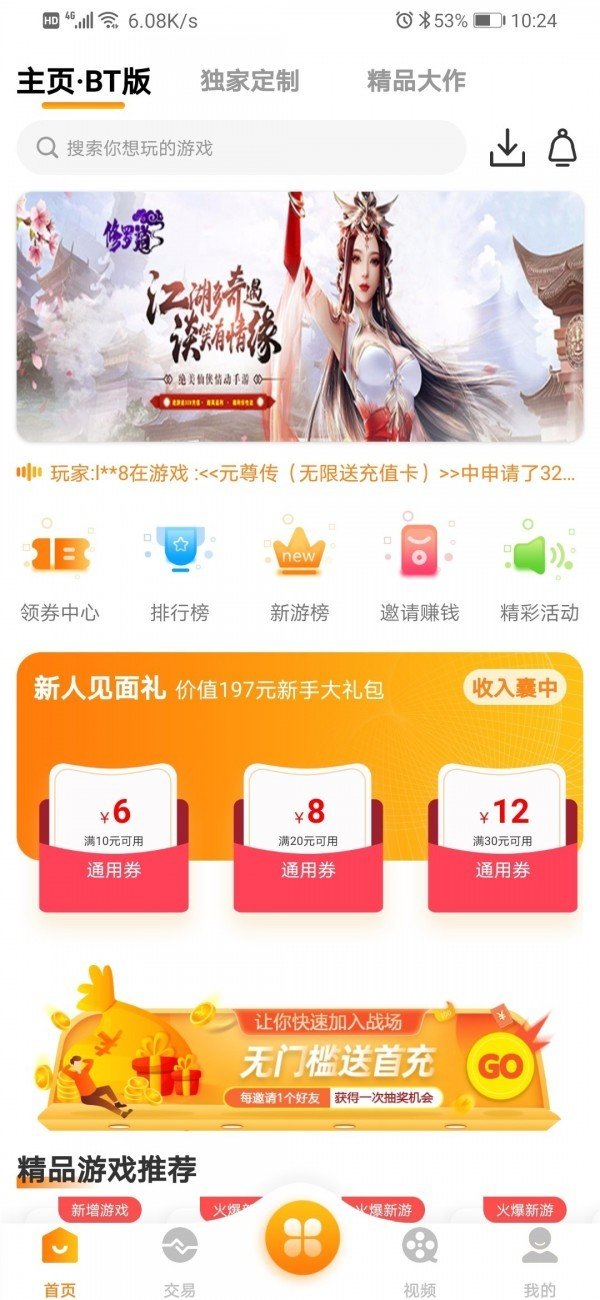This screenshot has height=1300, width=600.
Task: Go to the 我的 profile tab
Action: [539, 1262]
